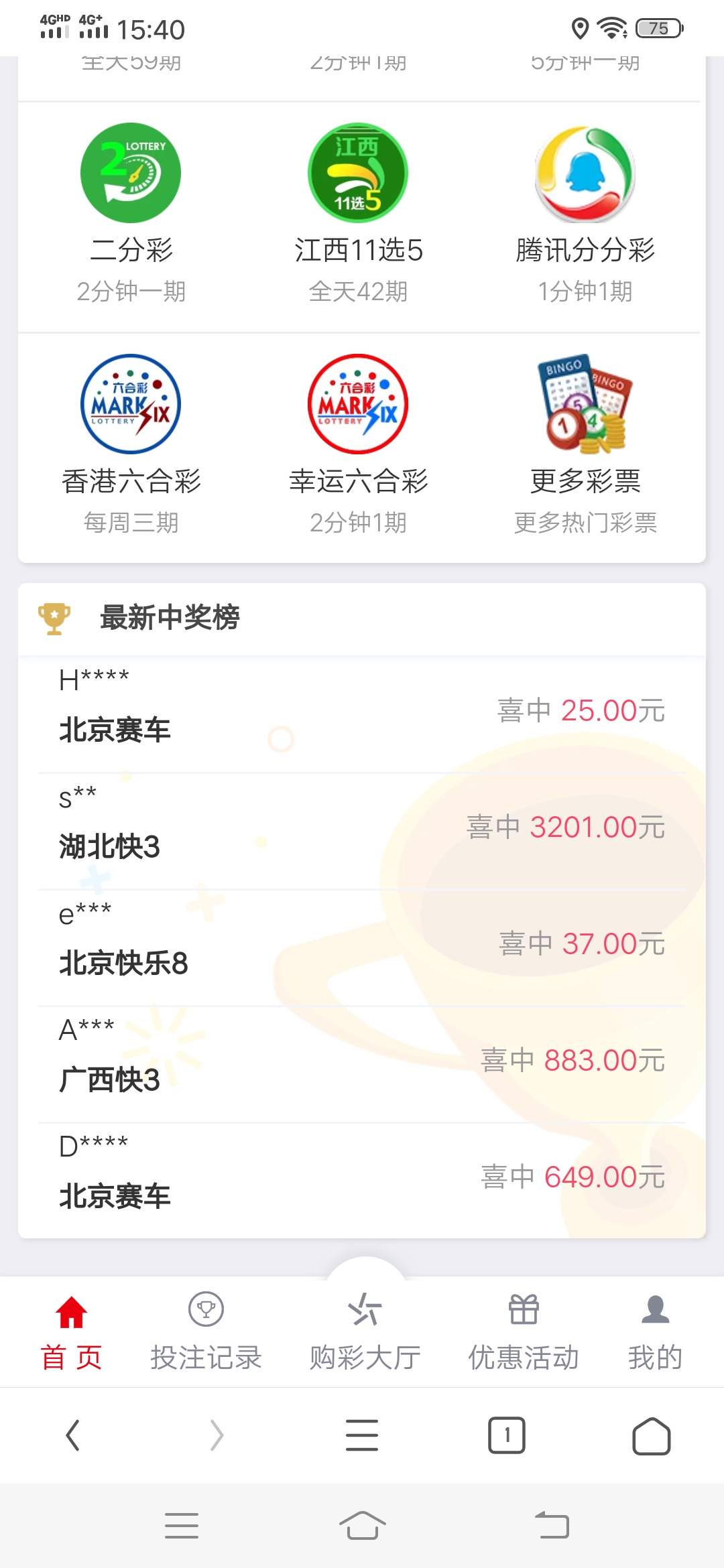
Task: Open the browser menu button
Action: click(x=362, y=1435)
